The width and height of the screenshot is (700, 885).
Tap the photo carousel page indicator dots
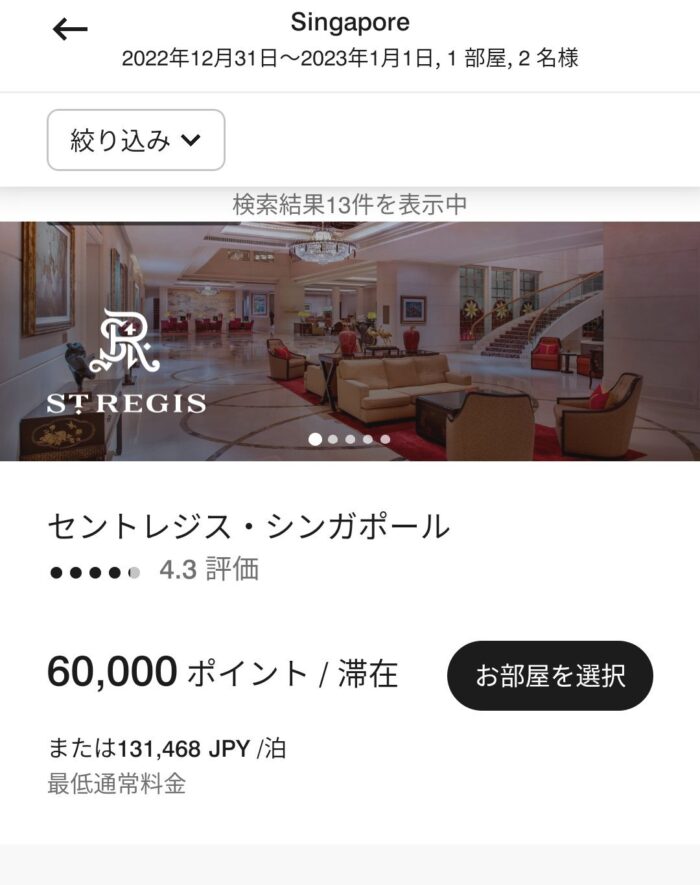point(350,439)
